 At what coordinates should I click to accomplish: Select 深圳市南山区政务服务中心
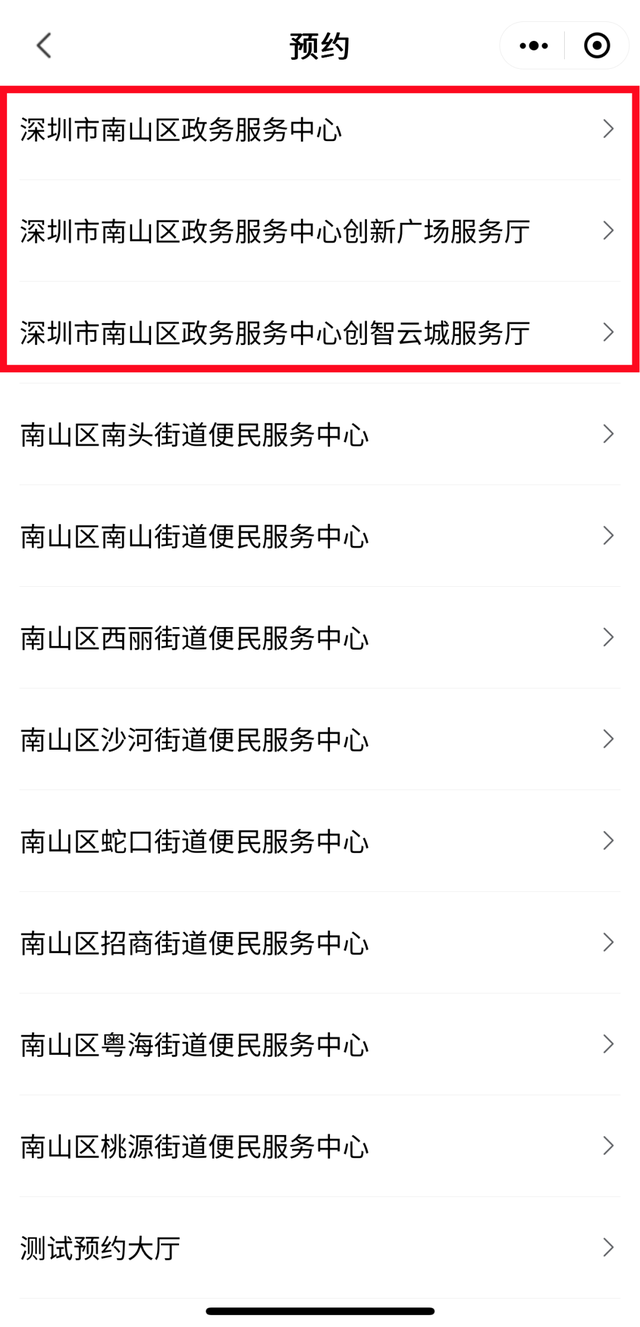tap(318, 130)
